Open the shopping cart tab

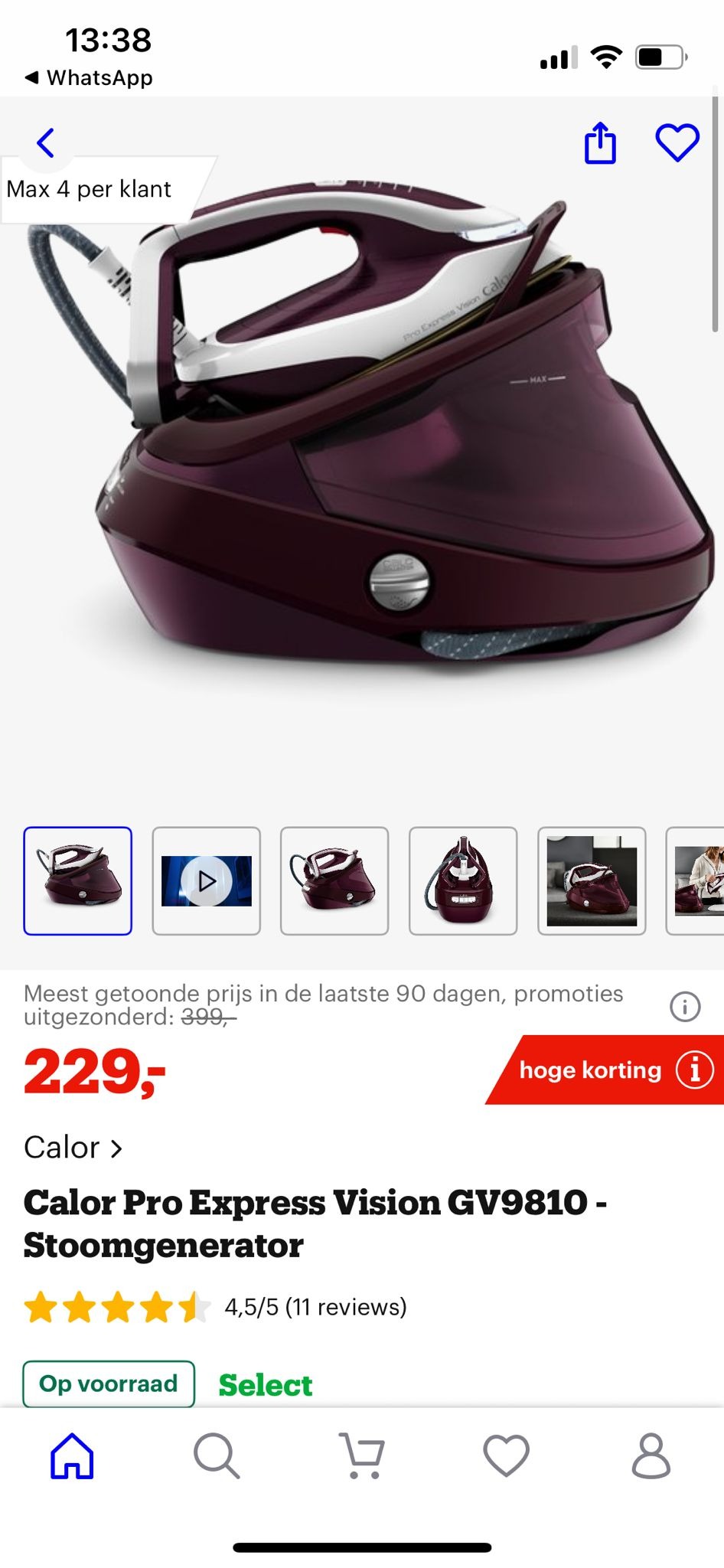(x=362, y=1455)
